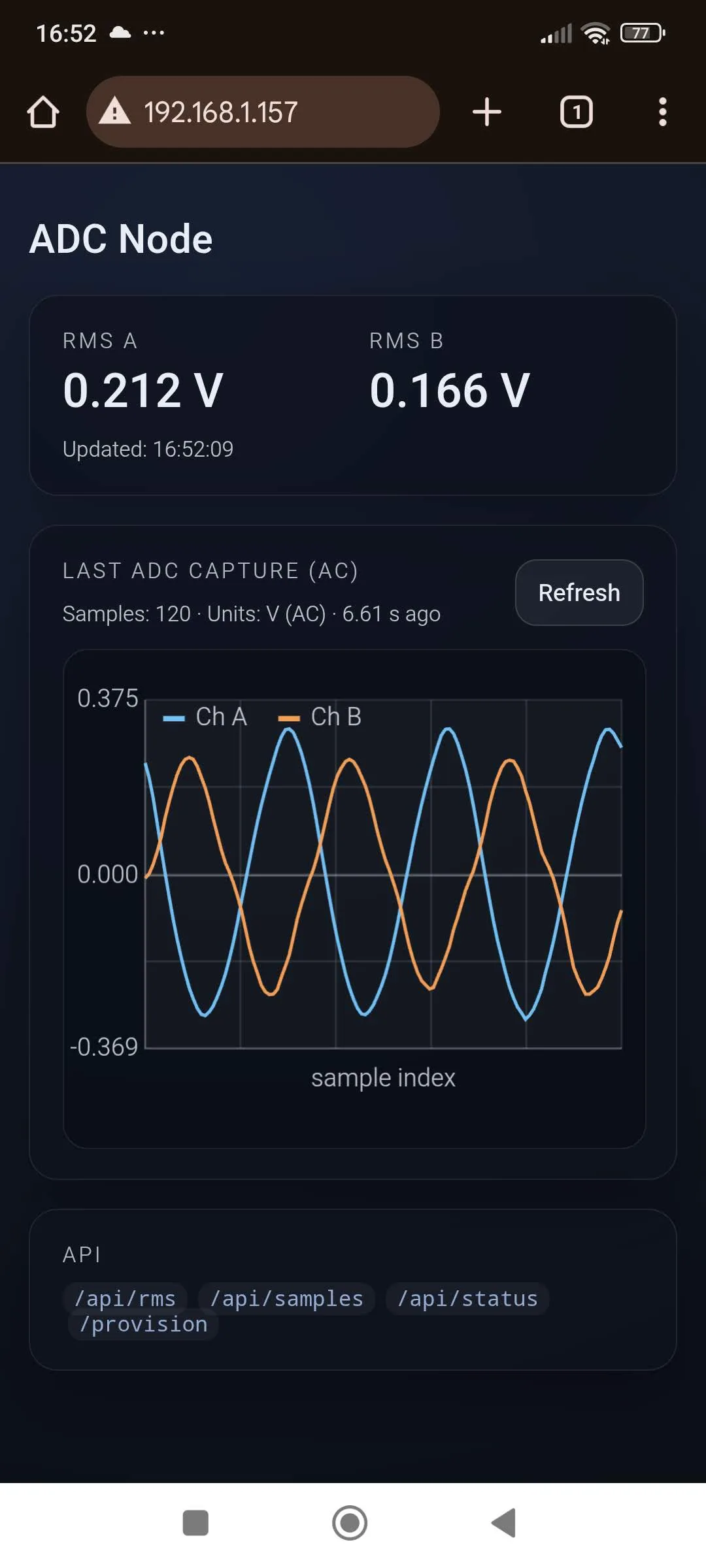Toggle Ch B visibility in the chart legend
This screenshot has height=1568, width=706.
321,717
